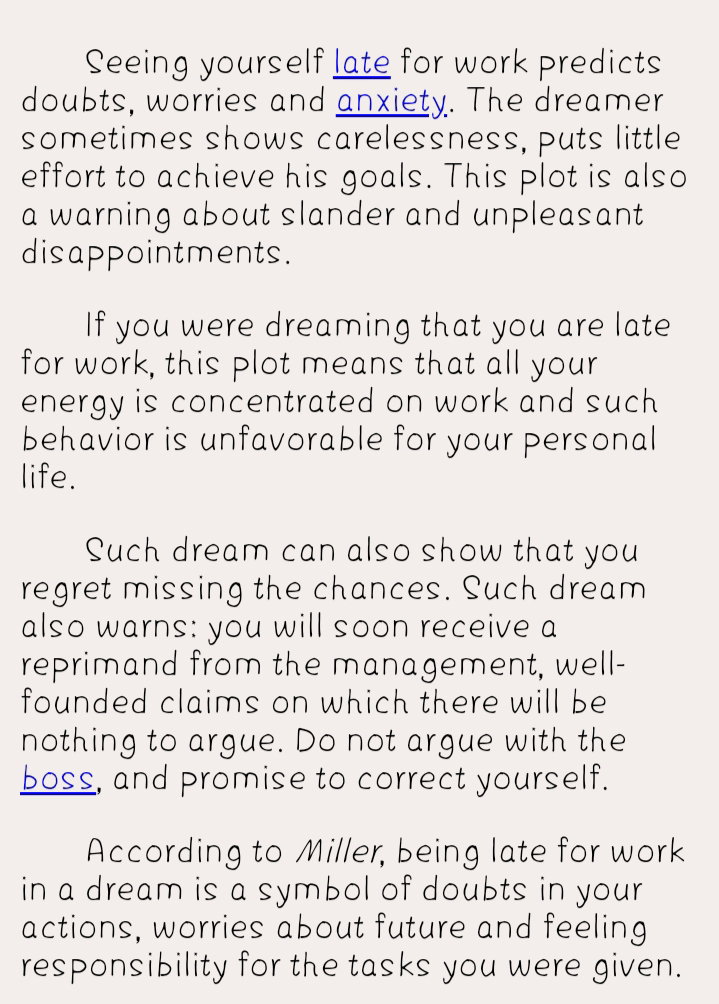Image resolution: width=719 pixels, height=1004 pixels.
Task: Tap the "boss" link
Action: click(58, 779)
